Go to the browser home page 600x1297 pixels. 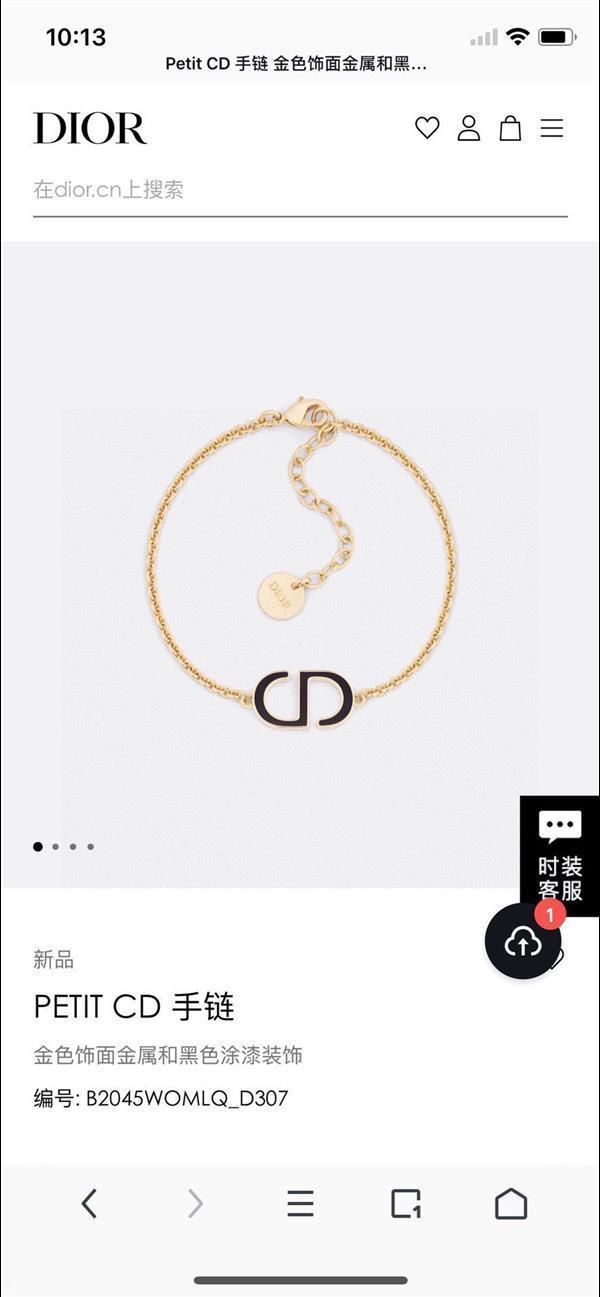coord(511,1203)
